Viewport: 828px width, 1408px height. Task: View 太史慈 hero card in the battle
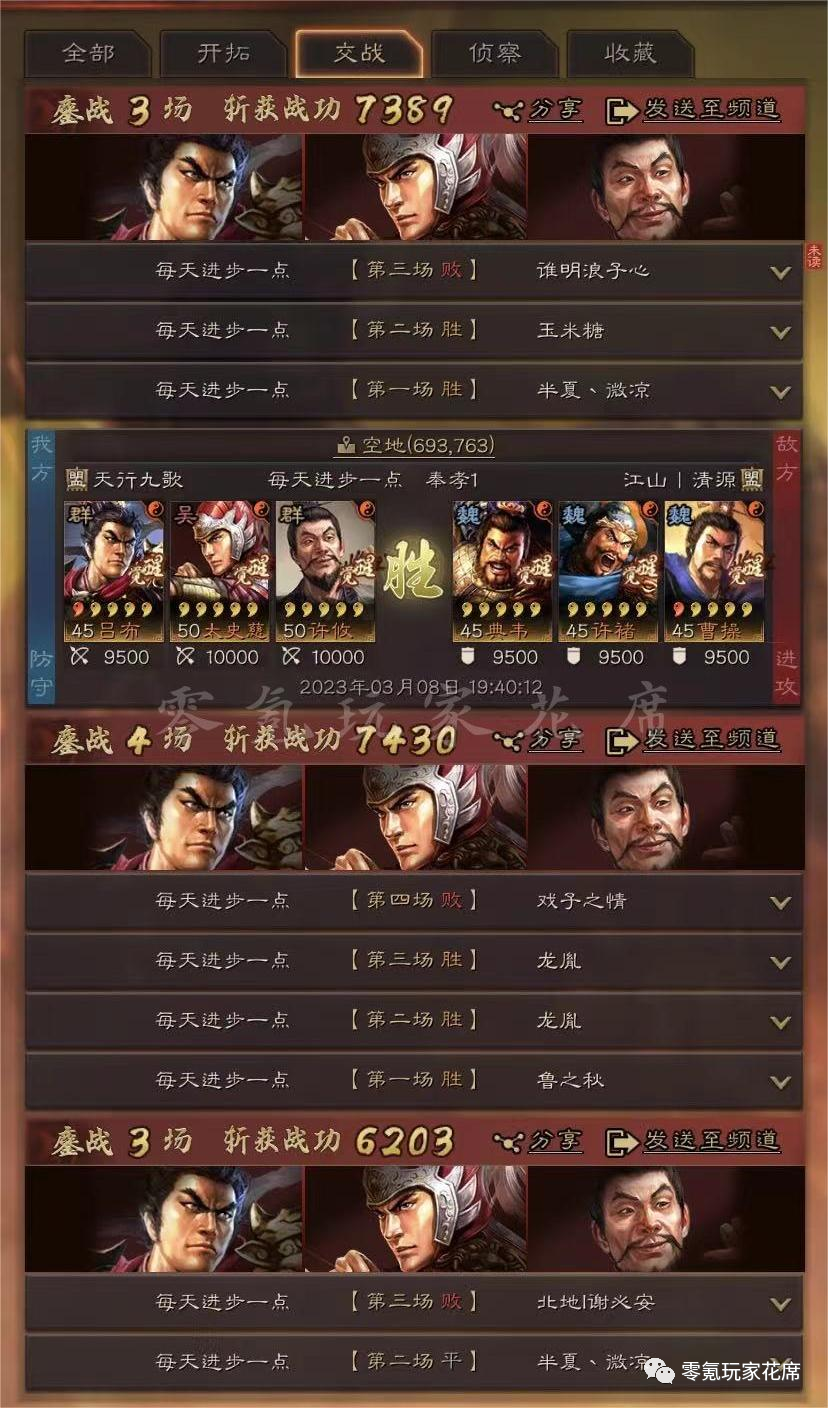(218, 571)
